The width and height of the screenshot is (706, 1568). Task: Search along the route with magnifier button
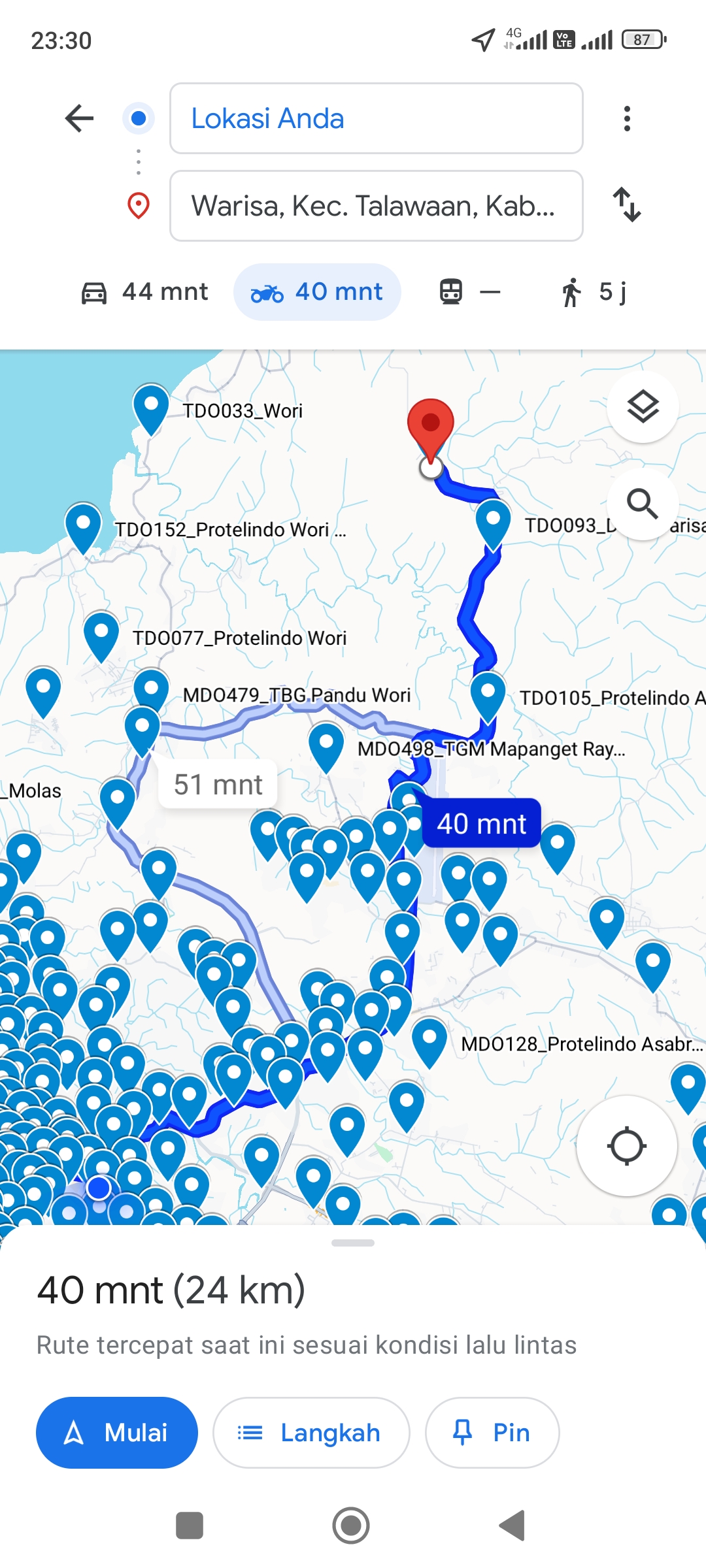coord(643,504)
